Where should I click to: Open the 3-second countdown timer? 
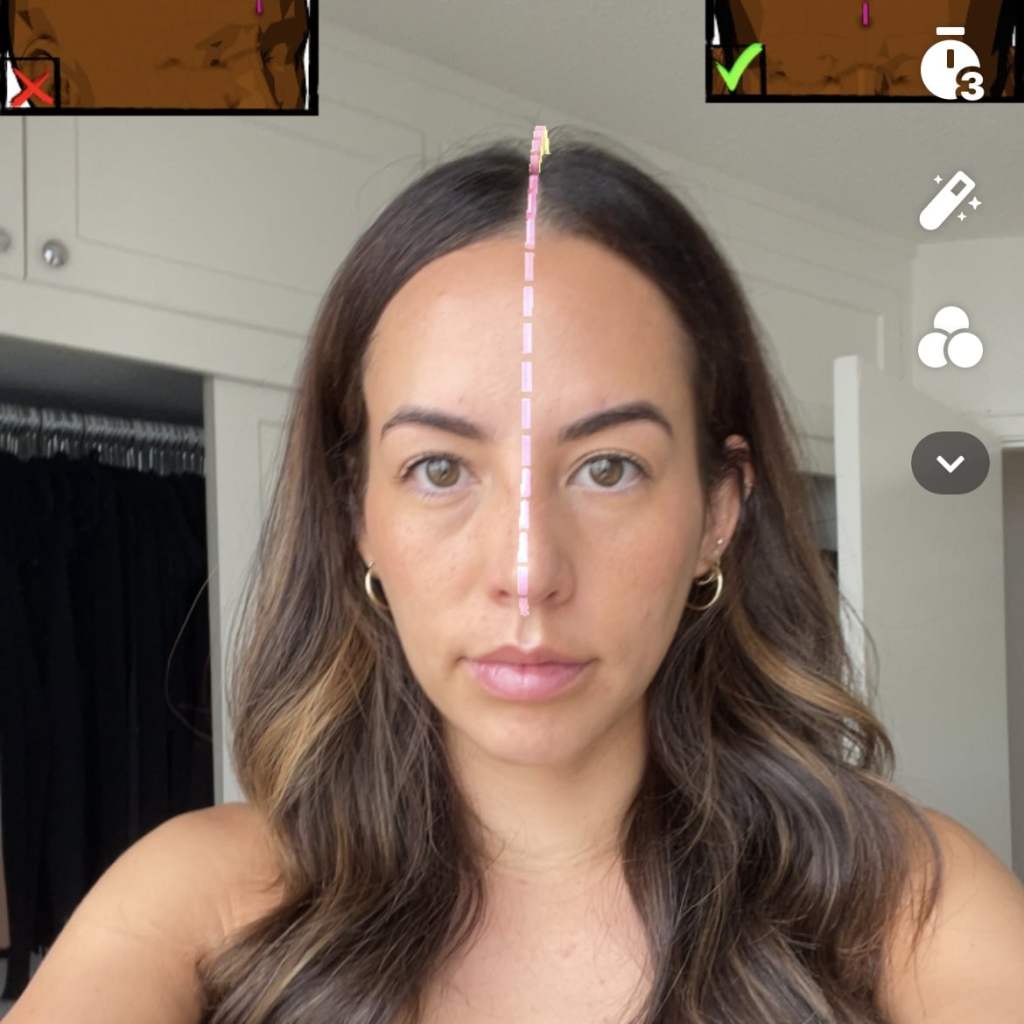pos(951,65)
